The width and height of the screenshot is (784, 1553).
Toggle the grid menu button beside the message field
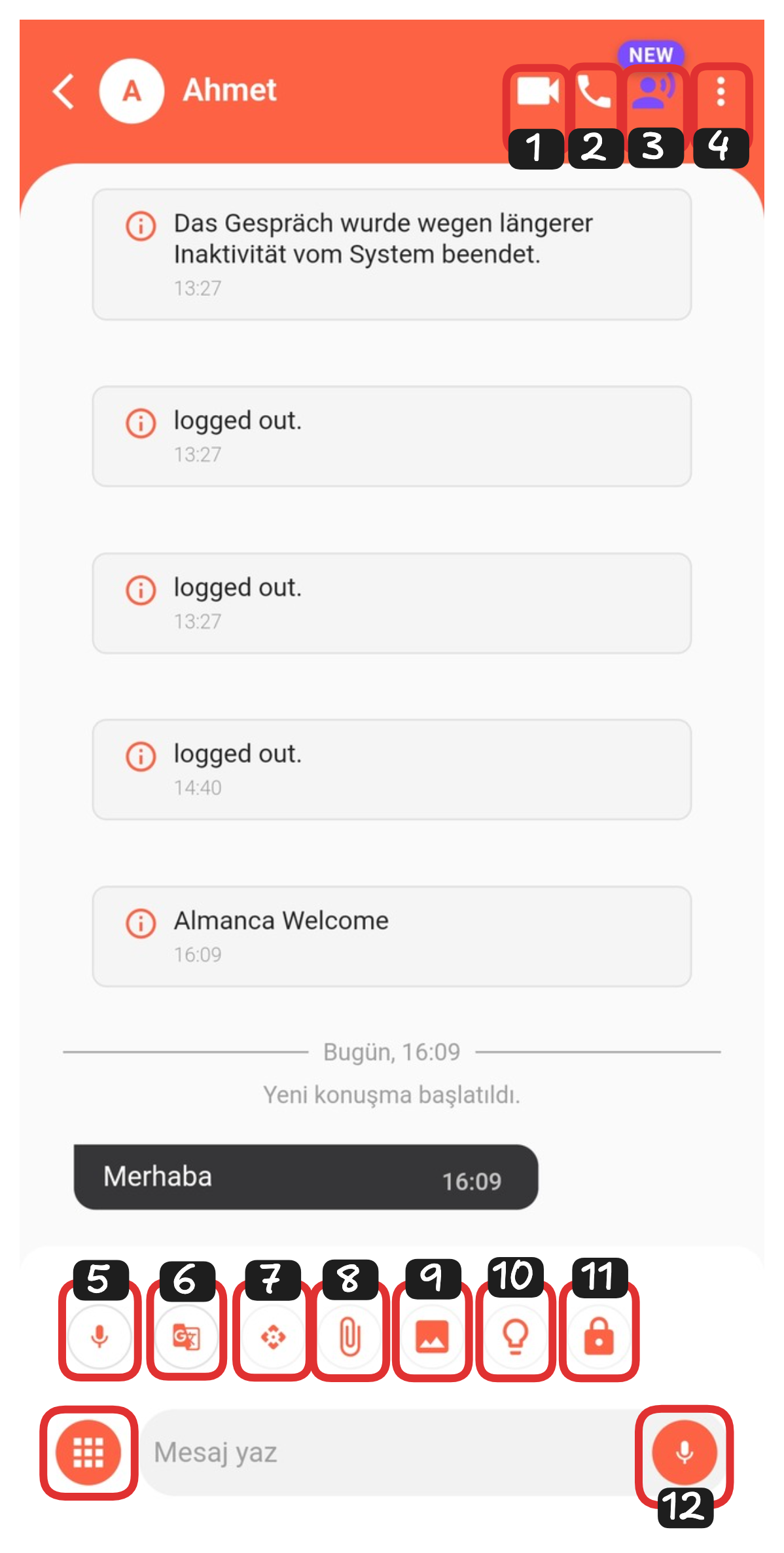point(88,1453)
